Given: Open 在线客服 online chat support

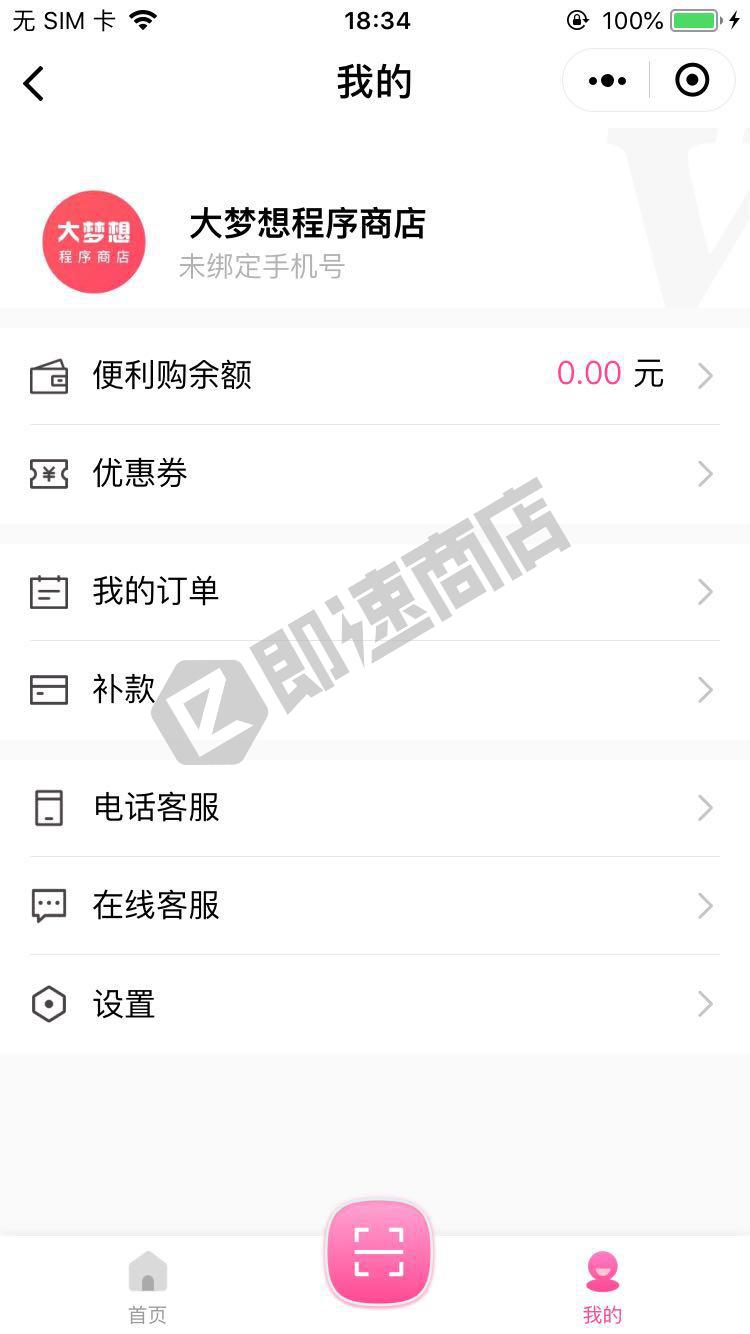Looking at the screenshot, I should point(374,906).
